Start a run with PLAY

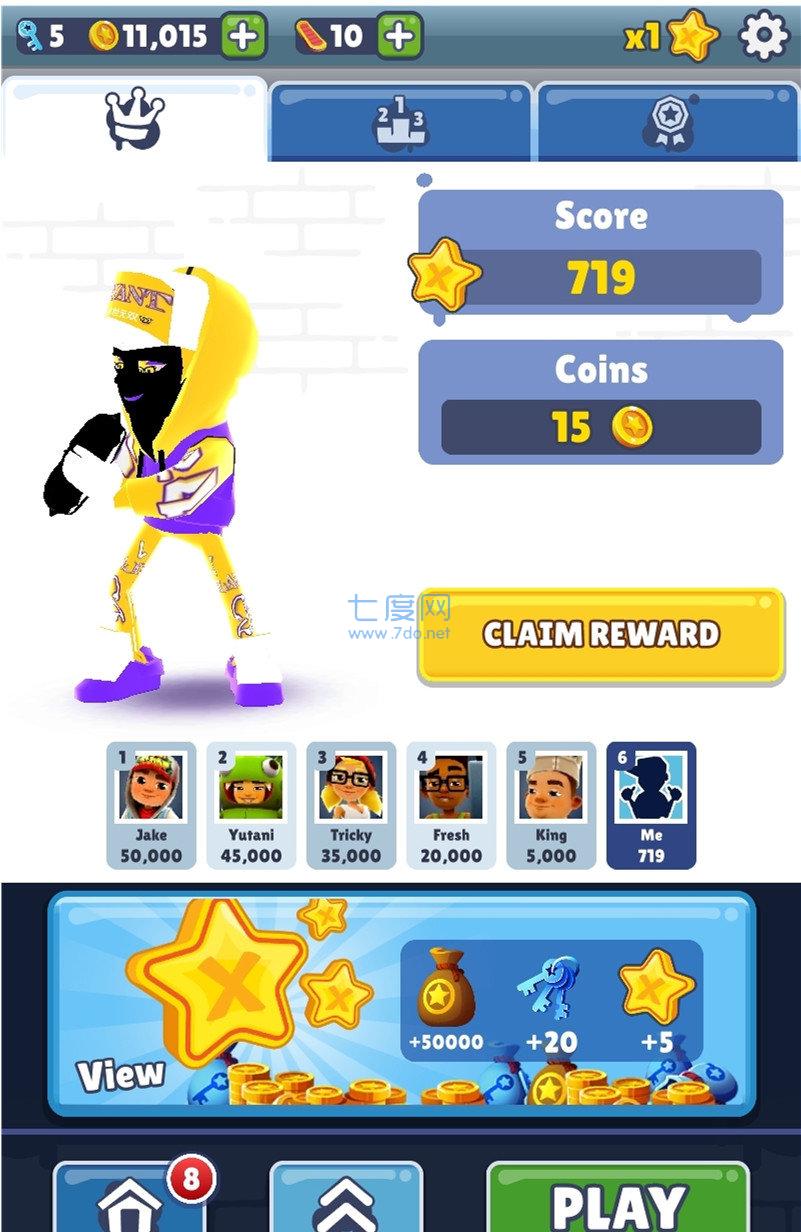(x=617, y=1200)
